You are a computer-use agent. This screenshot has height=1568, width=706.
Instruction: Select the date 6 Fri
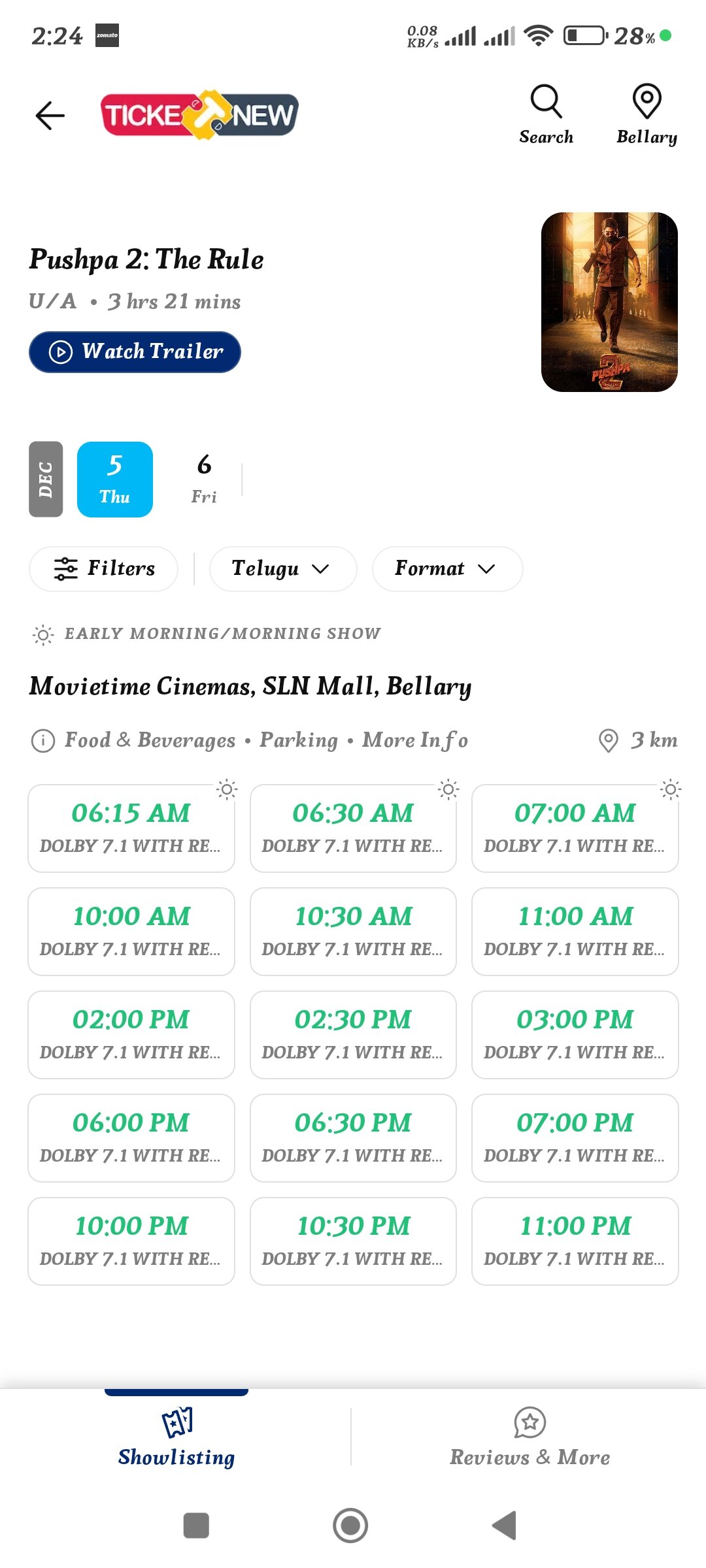tap(204, 480)
